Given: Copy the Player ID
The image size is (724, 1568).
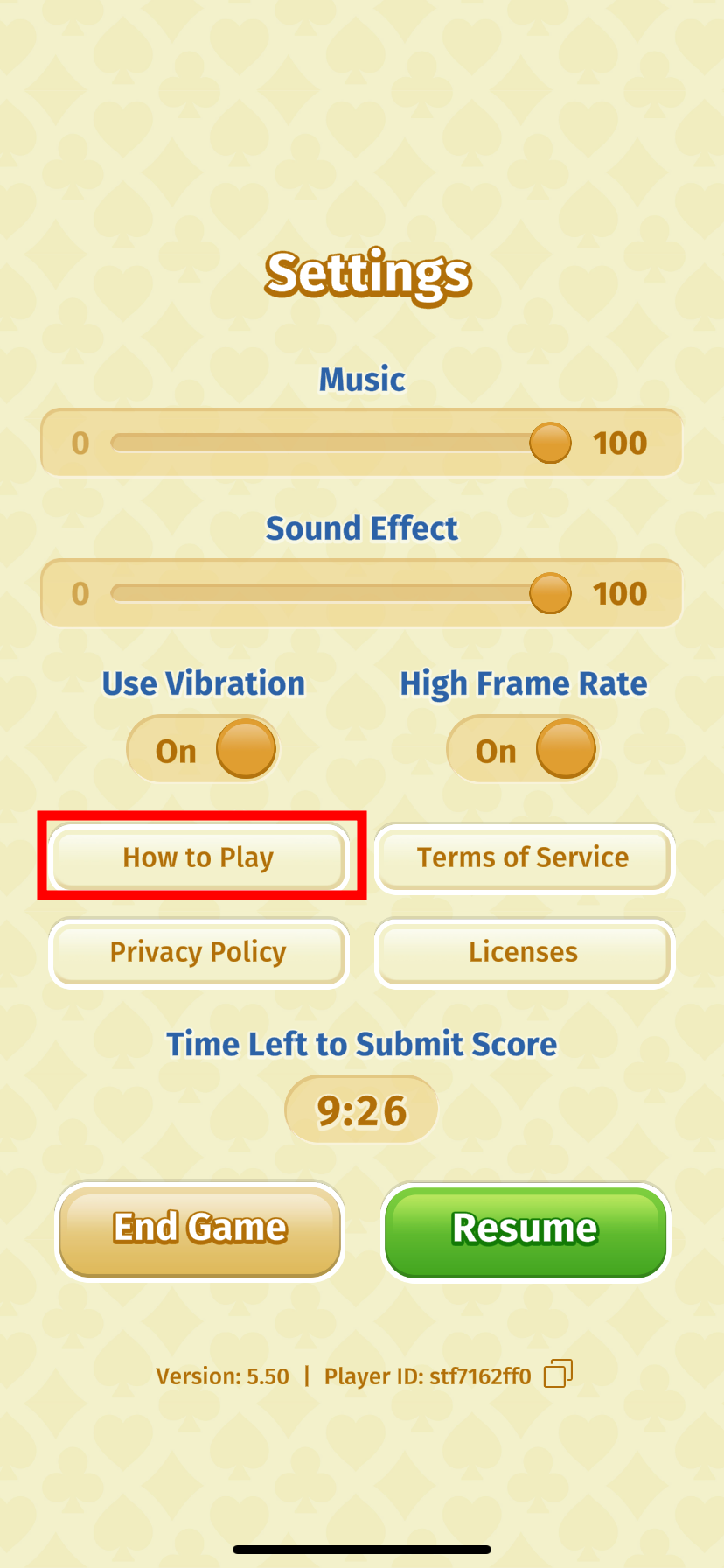Looking at the screenshot, I should [558, 1374].
